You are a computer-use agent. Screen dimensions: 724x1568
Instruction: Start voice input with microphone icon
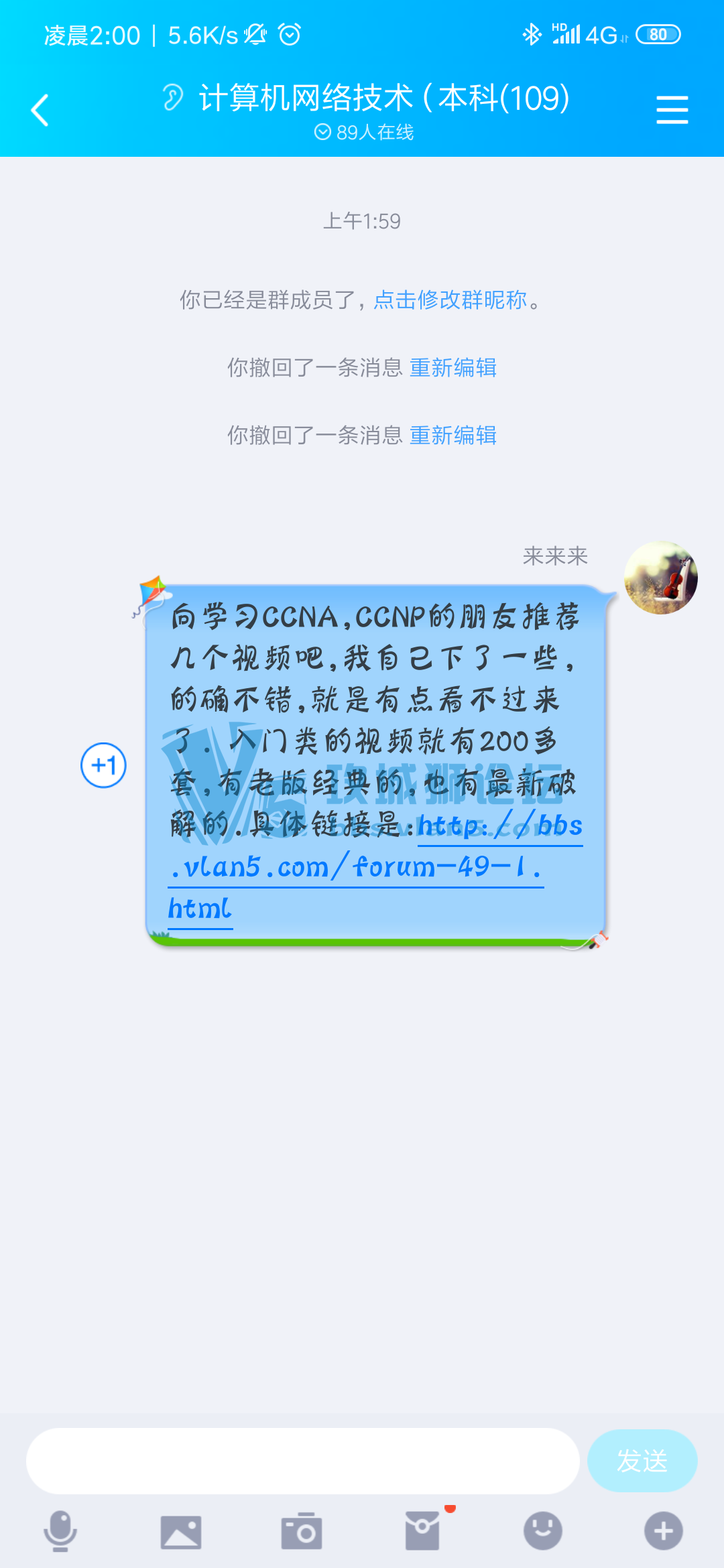point(60,1531)
